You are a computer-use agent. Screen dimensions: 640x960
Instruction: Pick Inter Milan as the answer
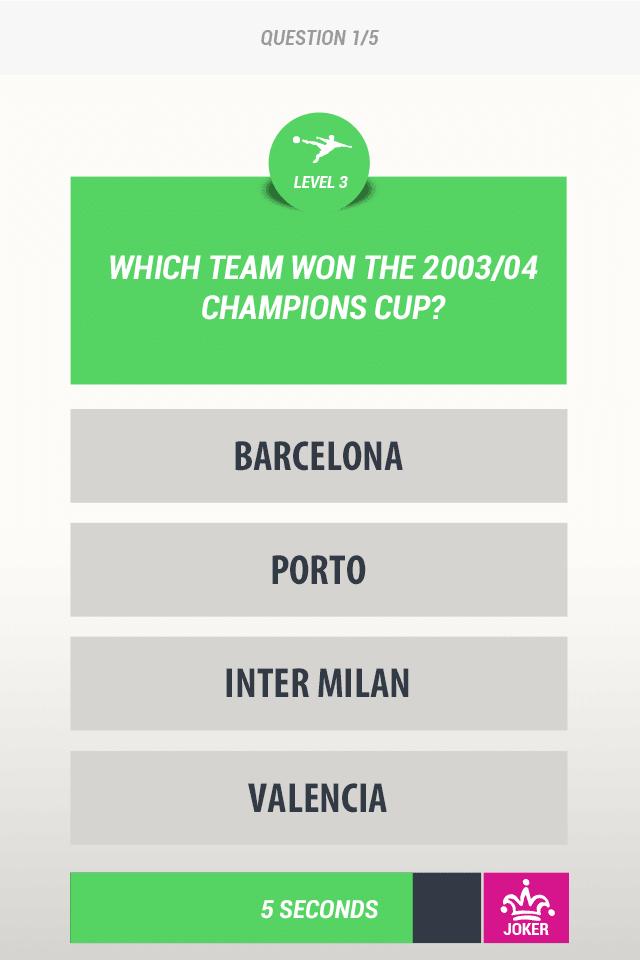tap(318, 684)
